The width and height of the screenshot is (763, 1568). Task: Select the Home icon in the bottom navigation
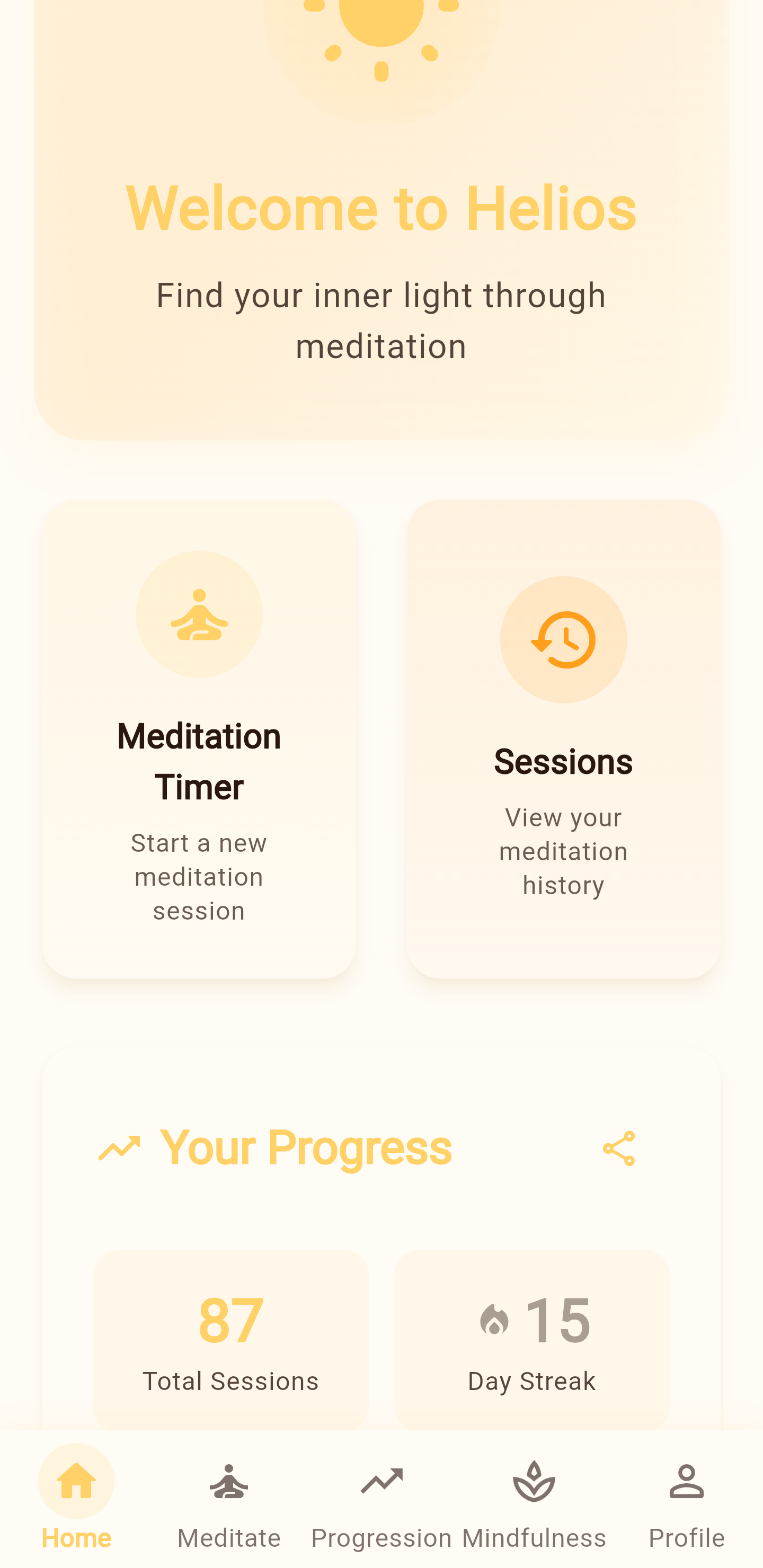(x=76, y=1482)
